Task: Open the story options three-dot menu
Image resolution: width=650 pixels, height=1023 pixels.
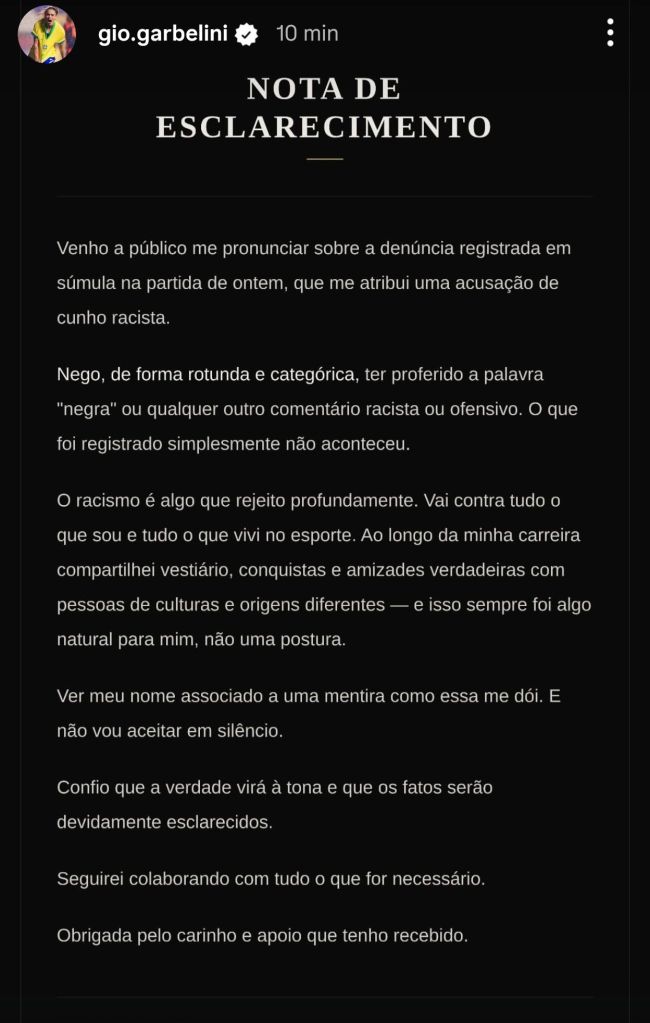Action: [610, 33]
